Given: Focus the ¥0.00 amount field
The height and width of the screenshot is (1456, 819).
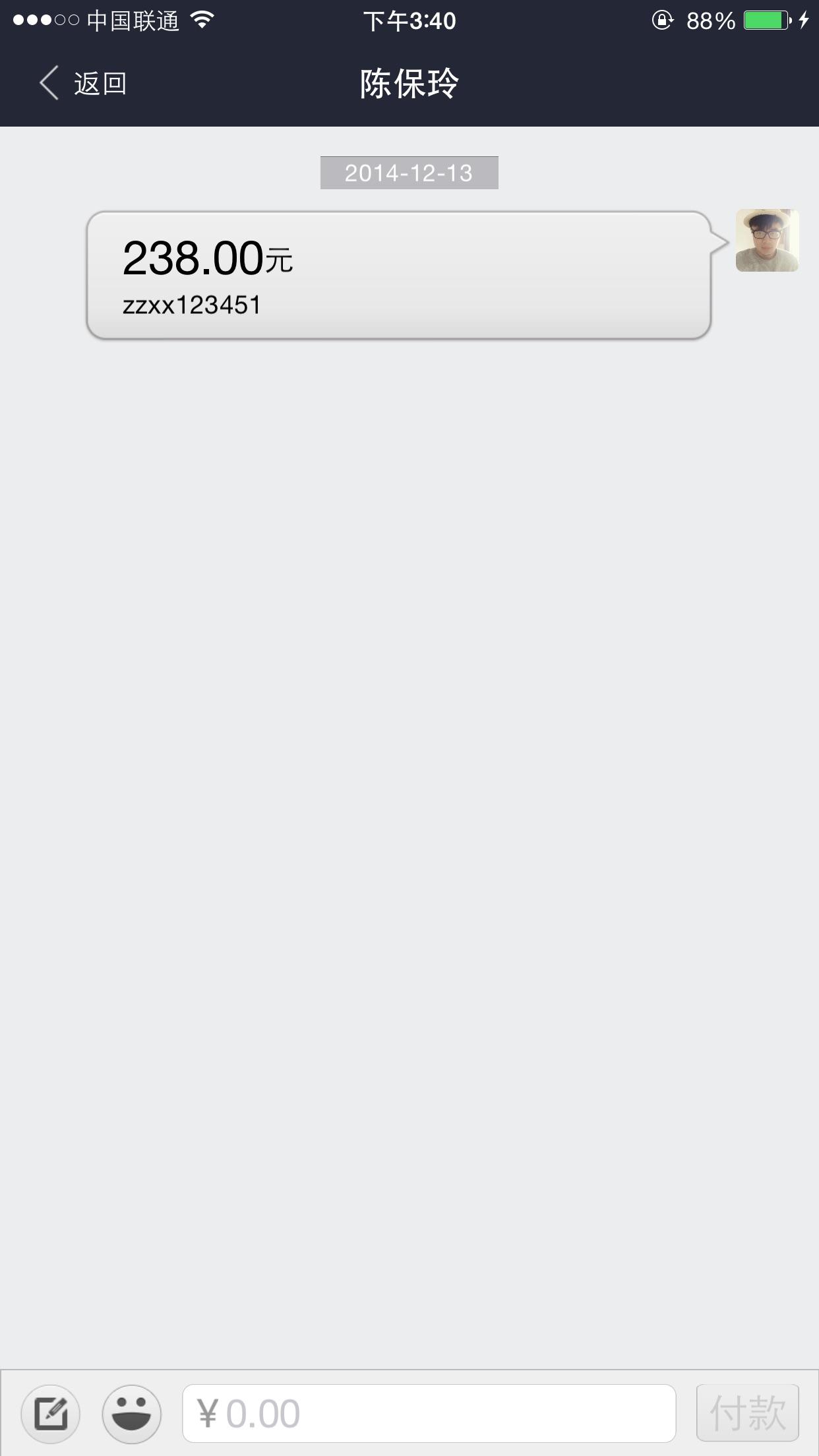Looking at the screenshot, I should tap(429, 1414).
